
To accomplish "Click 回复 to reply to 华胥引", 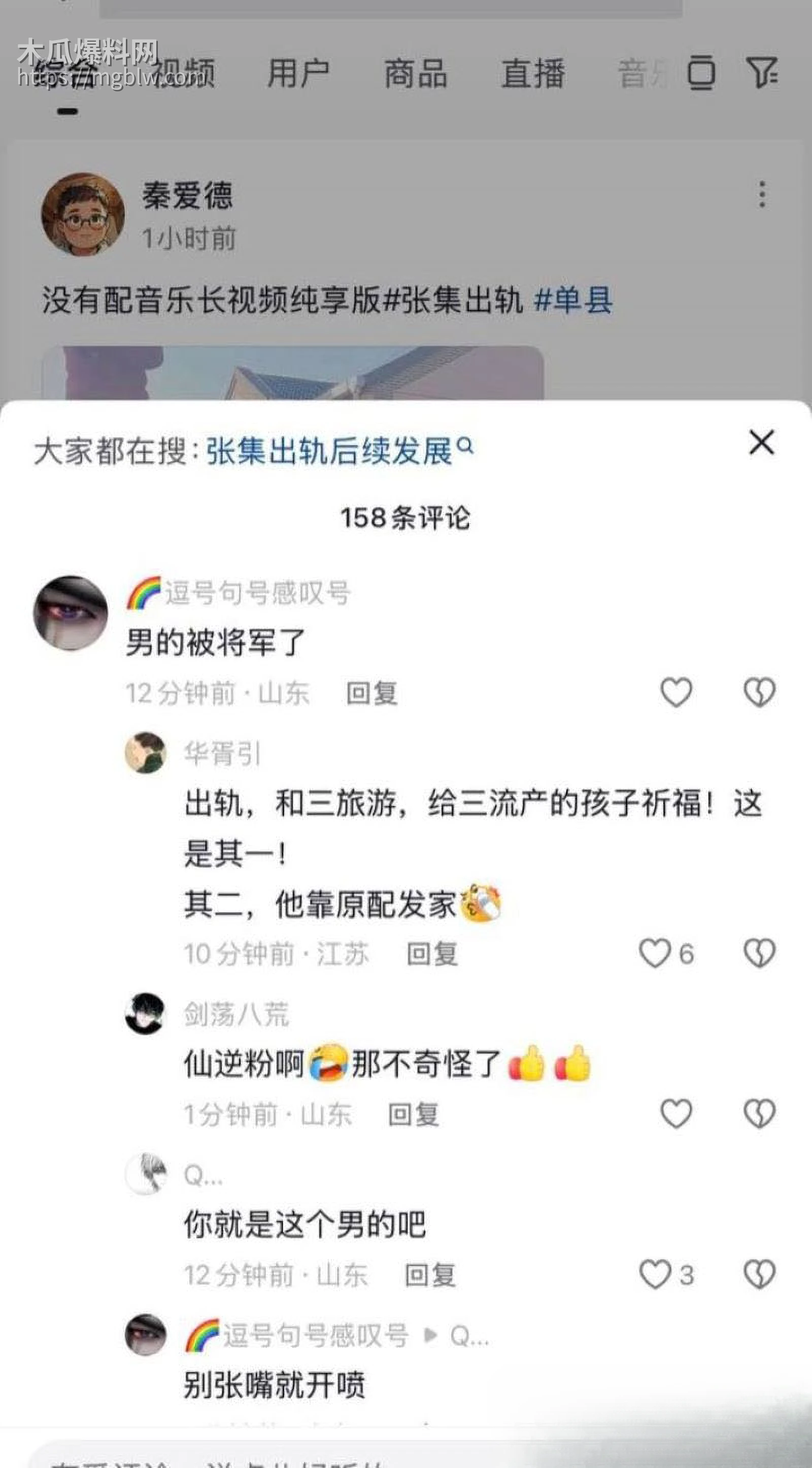I will pos(433,953).
